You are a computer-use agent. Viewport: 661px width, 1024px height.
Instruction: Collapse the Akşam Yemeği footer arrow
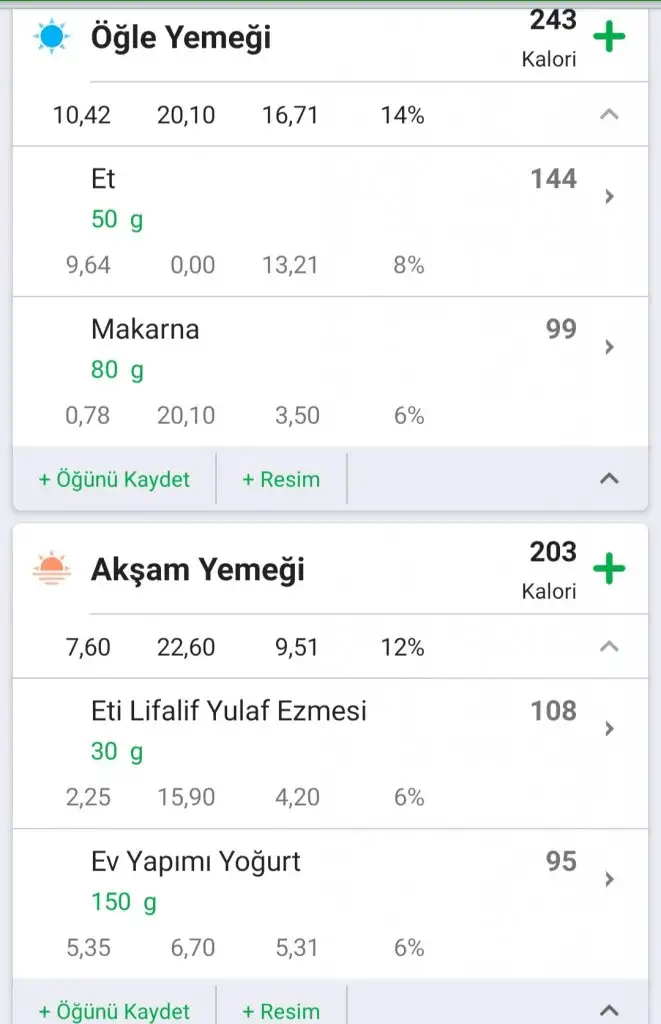click(609, 1010)
